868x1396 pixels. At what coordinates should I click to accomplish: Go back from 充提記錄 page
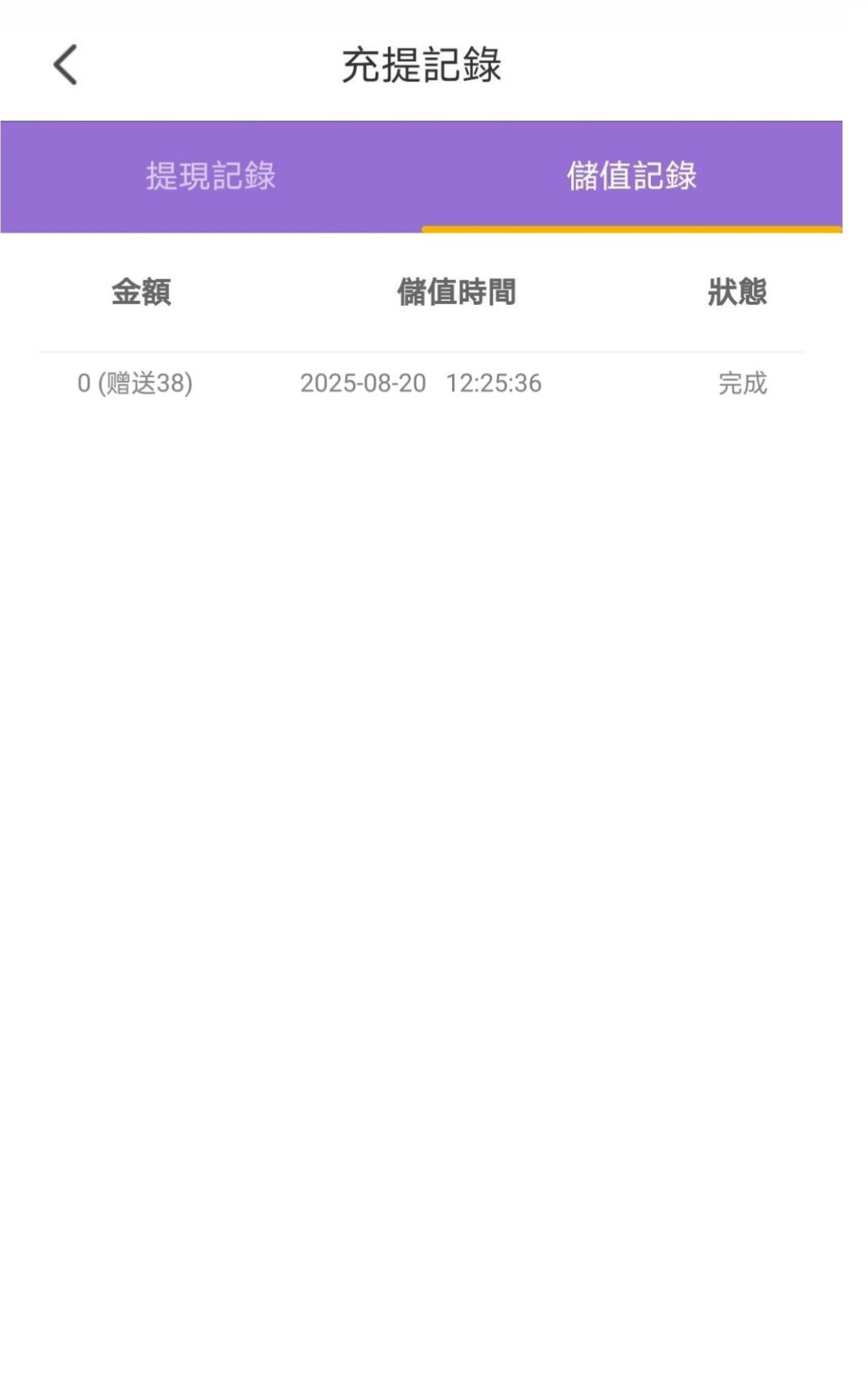click(66, 64)
